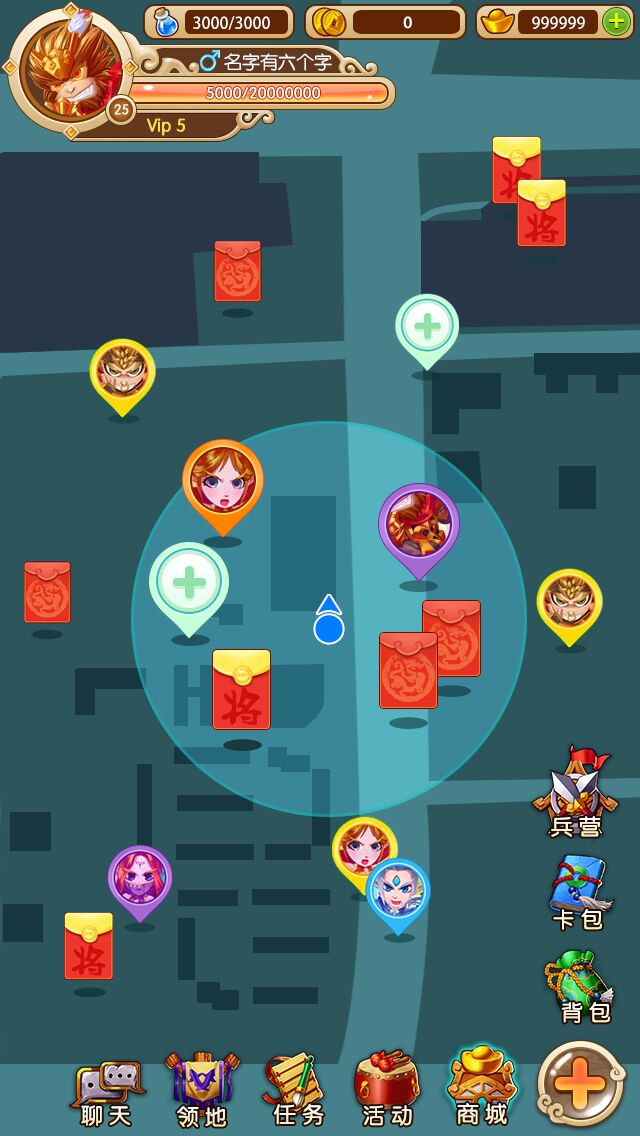Image resolution: width=640 pixels, height=1136 pixels.
Task: Open the 活动 events menu
Action: [387, 1090]
